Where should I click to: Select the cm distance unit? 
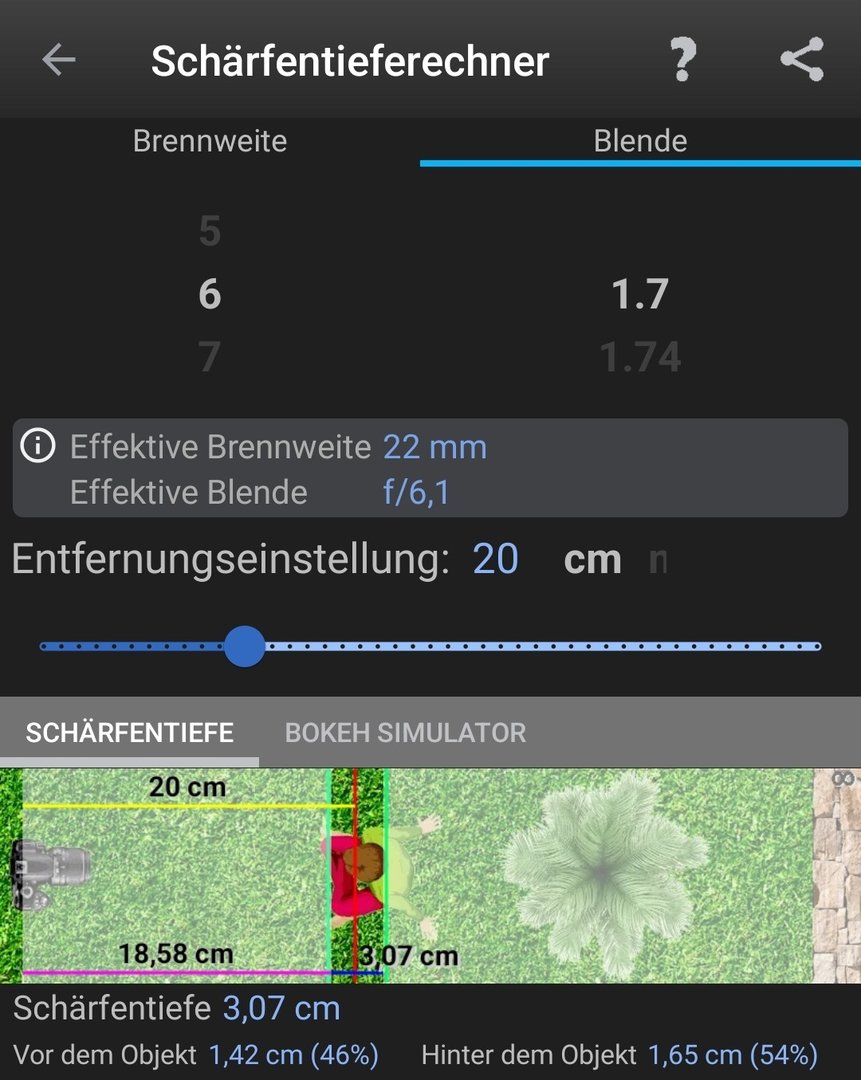click(592, 559)
